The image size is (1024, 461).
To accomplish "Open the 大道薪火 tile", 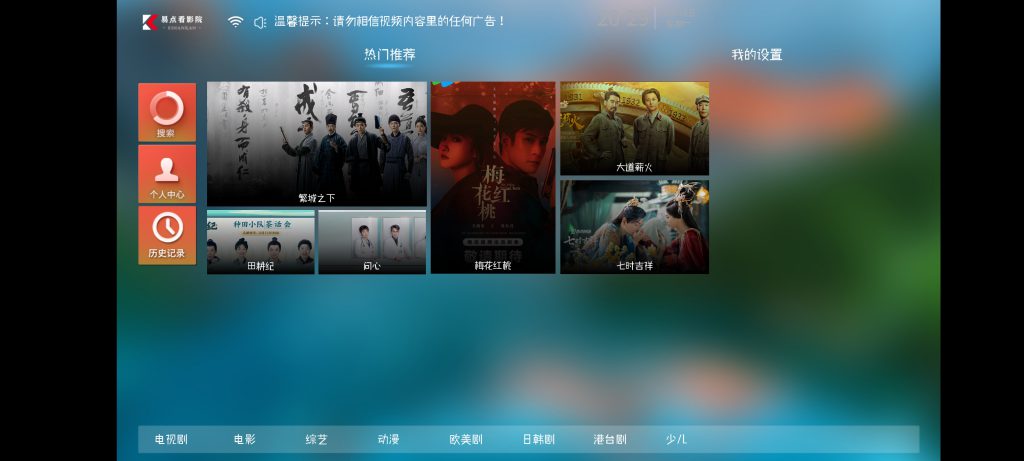I will 634,128.
